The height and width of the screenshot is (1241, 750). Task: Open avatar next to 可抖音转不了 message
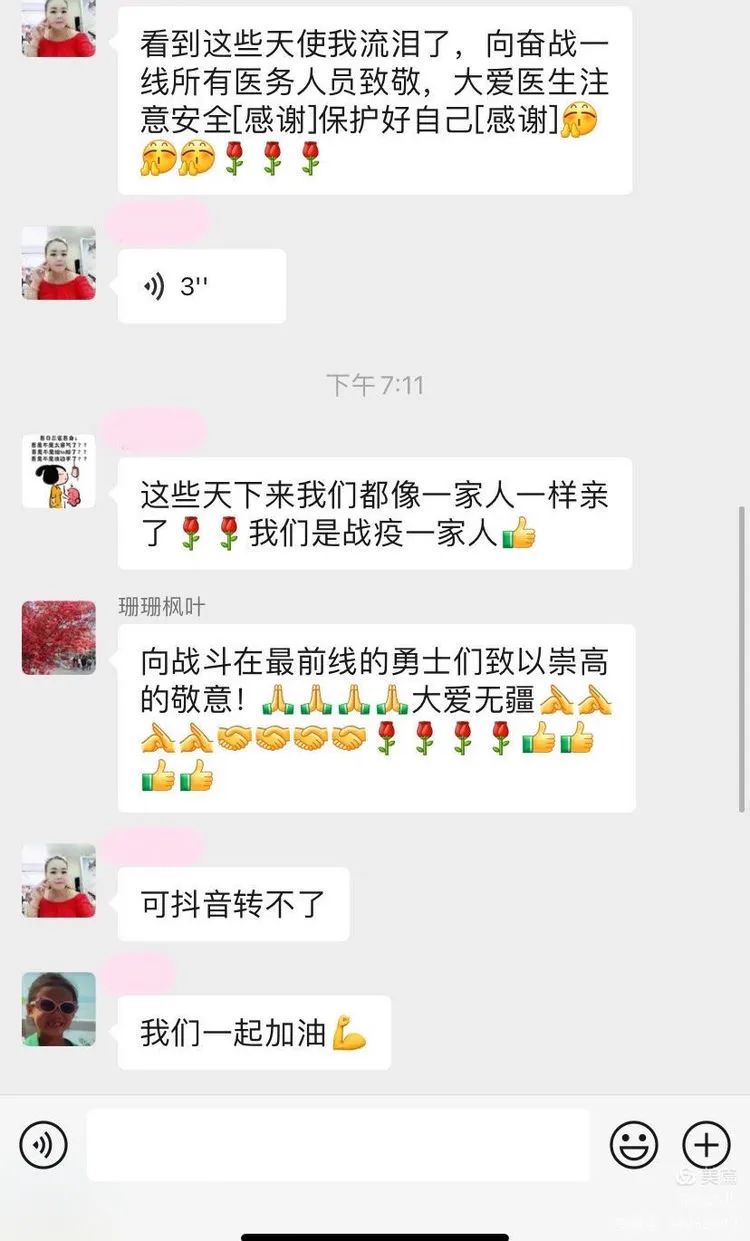click(59, 881)
